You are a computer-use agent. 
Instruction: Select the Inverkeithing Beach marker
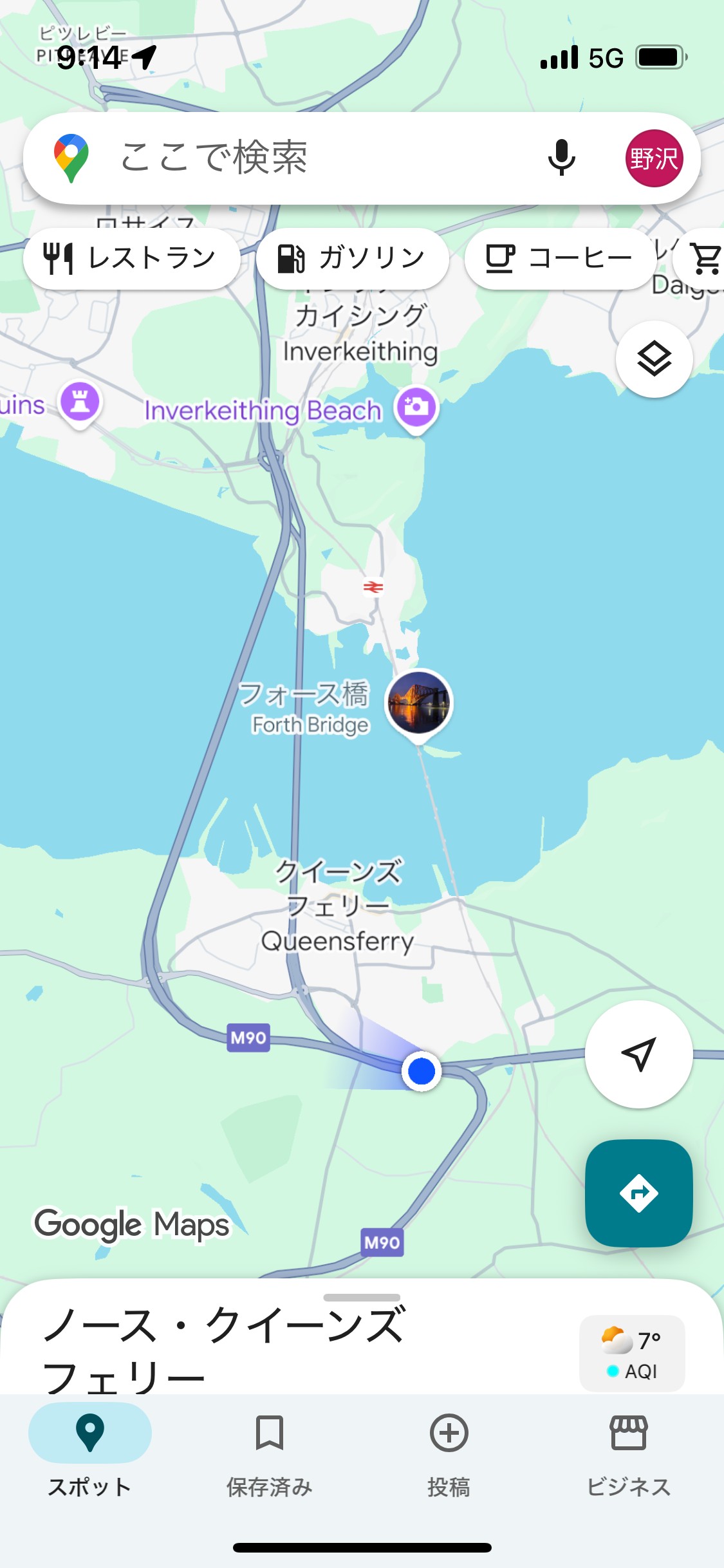[x=416, y=407]
